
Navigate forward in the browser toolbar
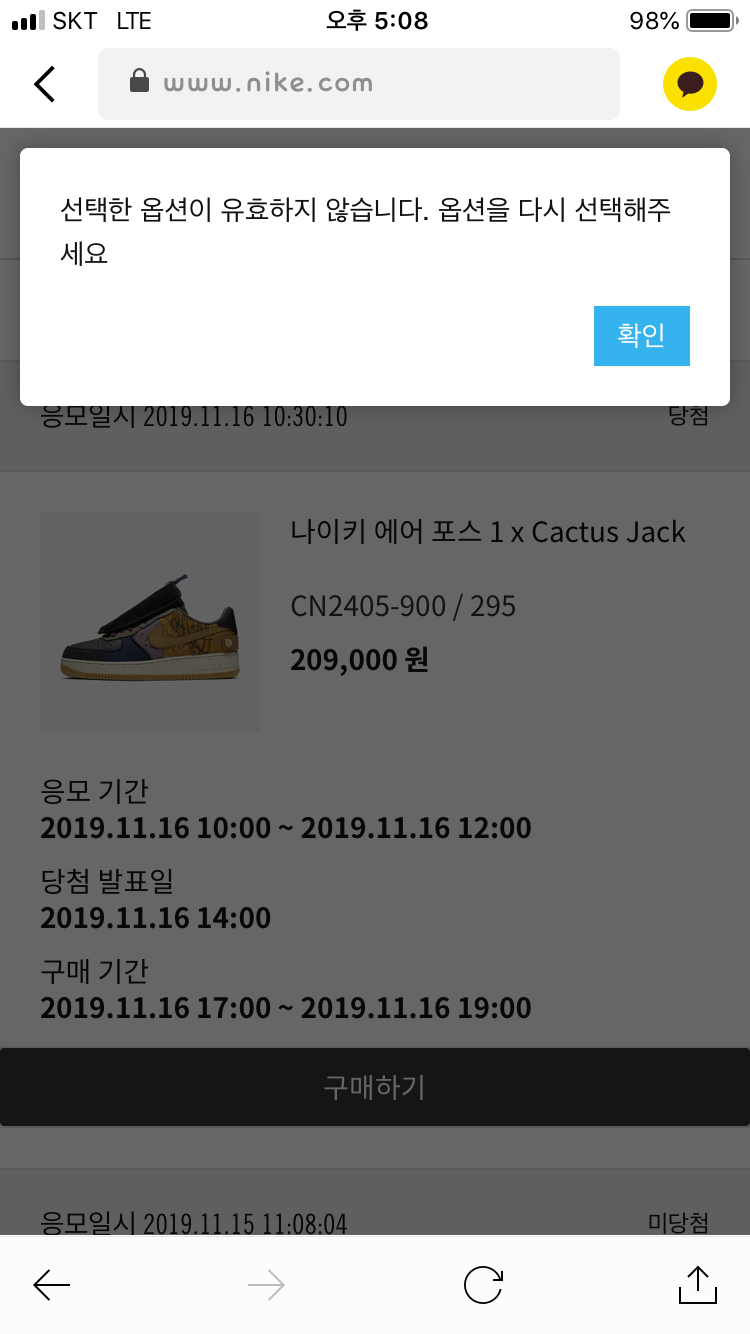(266, 1285)
